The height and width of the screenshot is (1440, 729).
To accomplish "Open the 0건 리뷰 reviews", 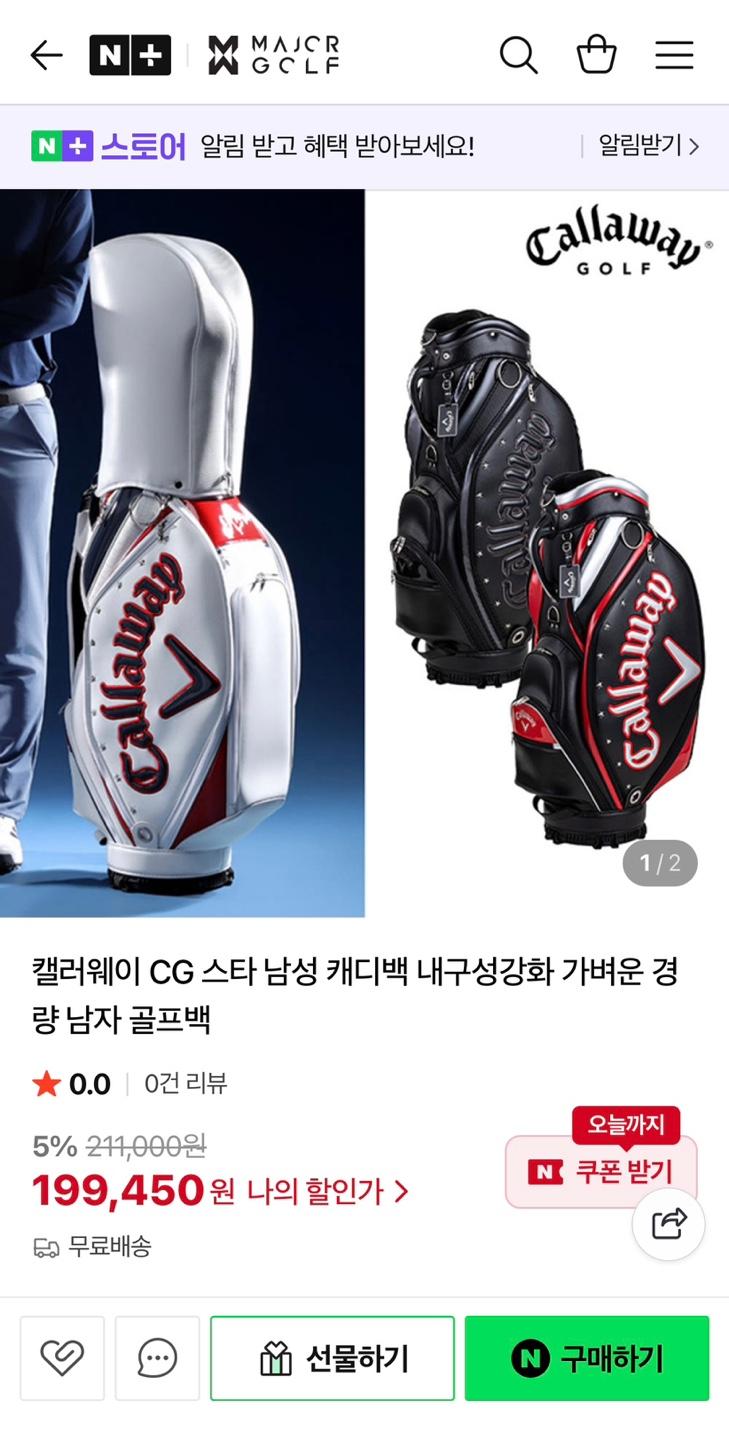I will [186, 1083].
